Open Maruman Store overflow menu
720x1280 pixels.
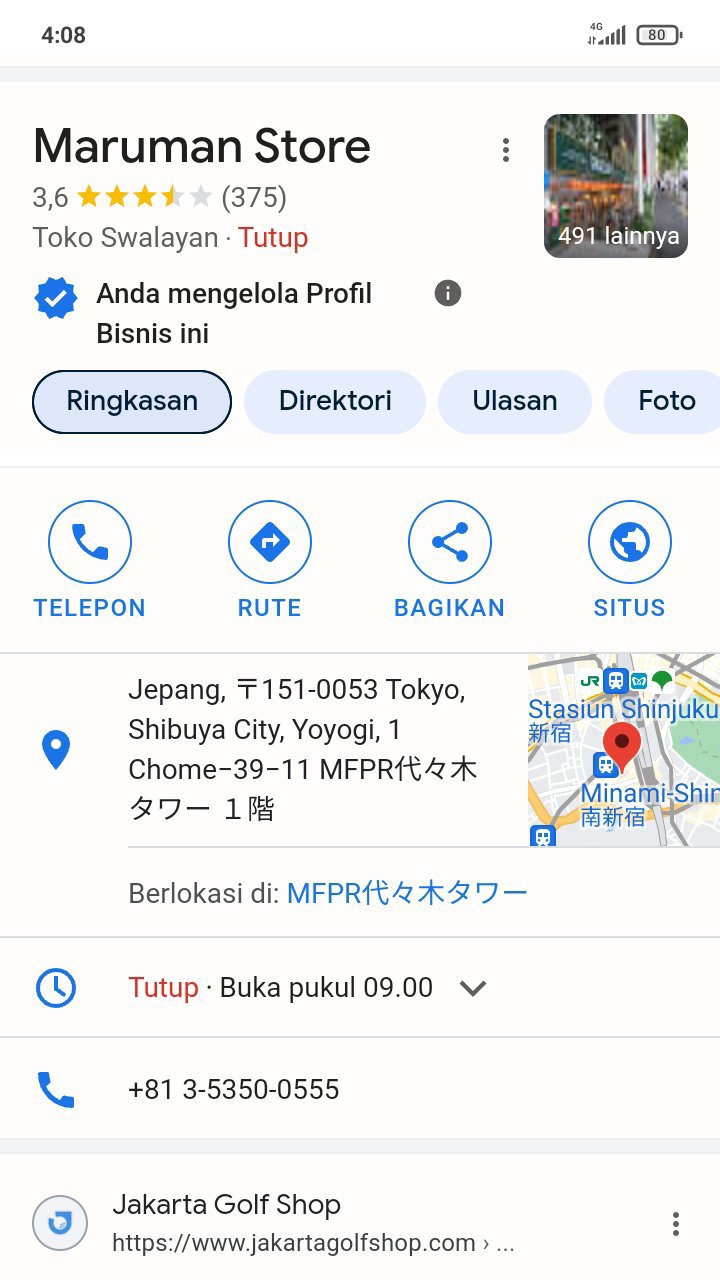click(506, 151)
